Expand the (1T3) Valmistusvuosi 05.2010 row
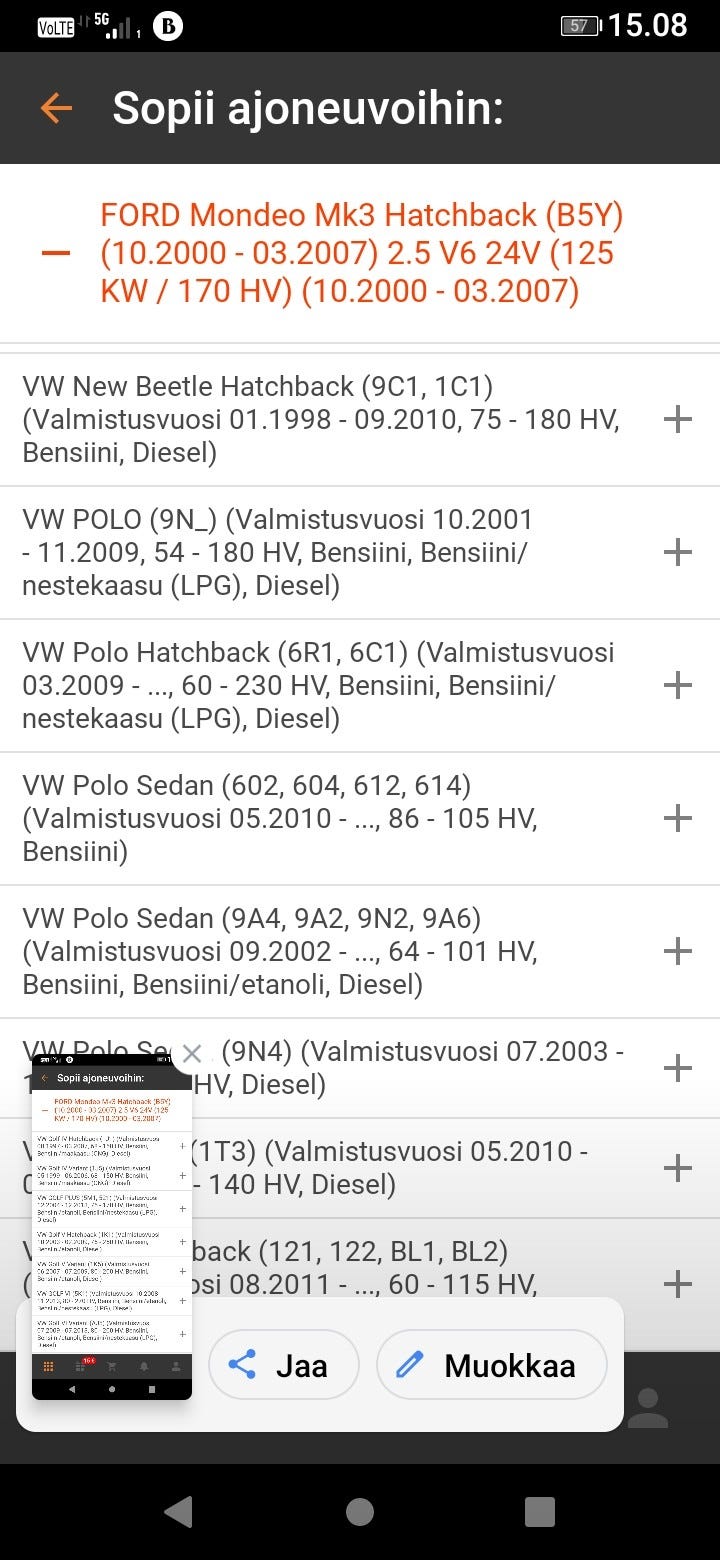 (678, 1168)
